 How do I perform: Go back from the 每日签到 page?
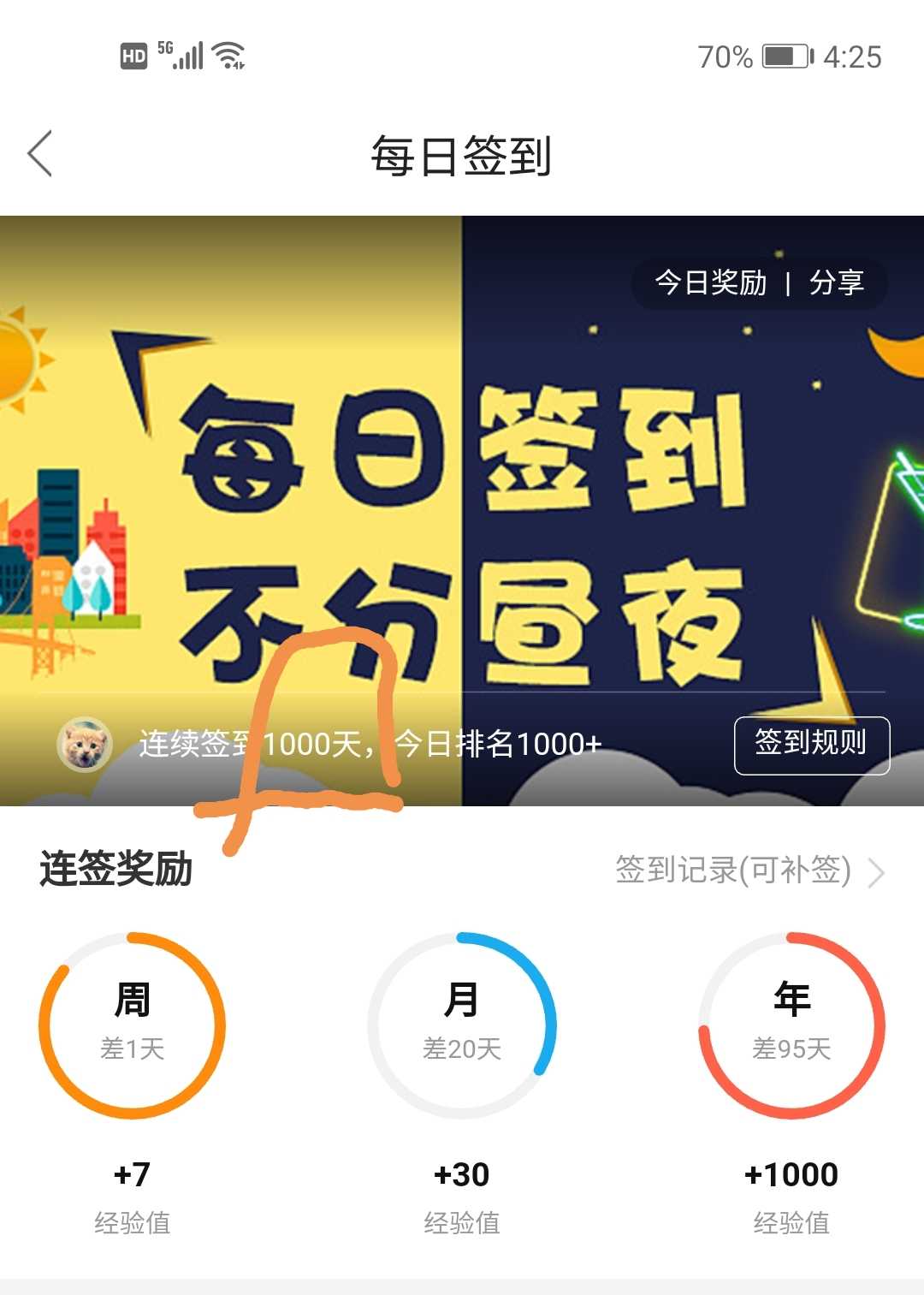click(40, 154)
